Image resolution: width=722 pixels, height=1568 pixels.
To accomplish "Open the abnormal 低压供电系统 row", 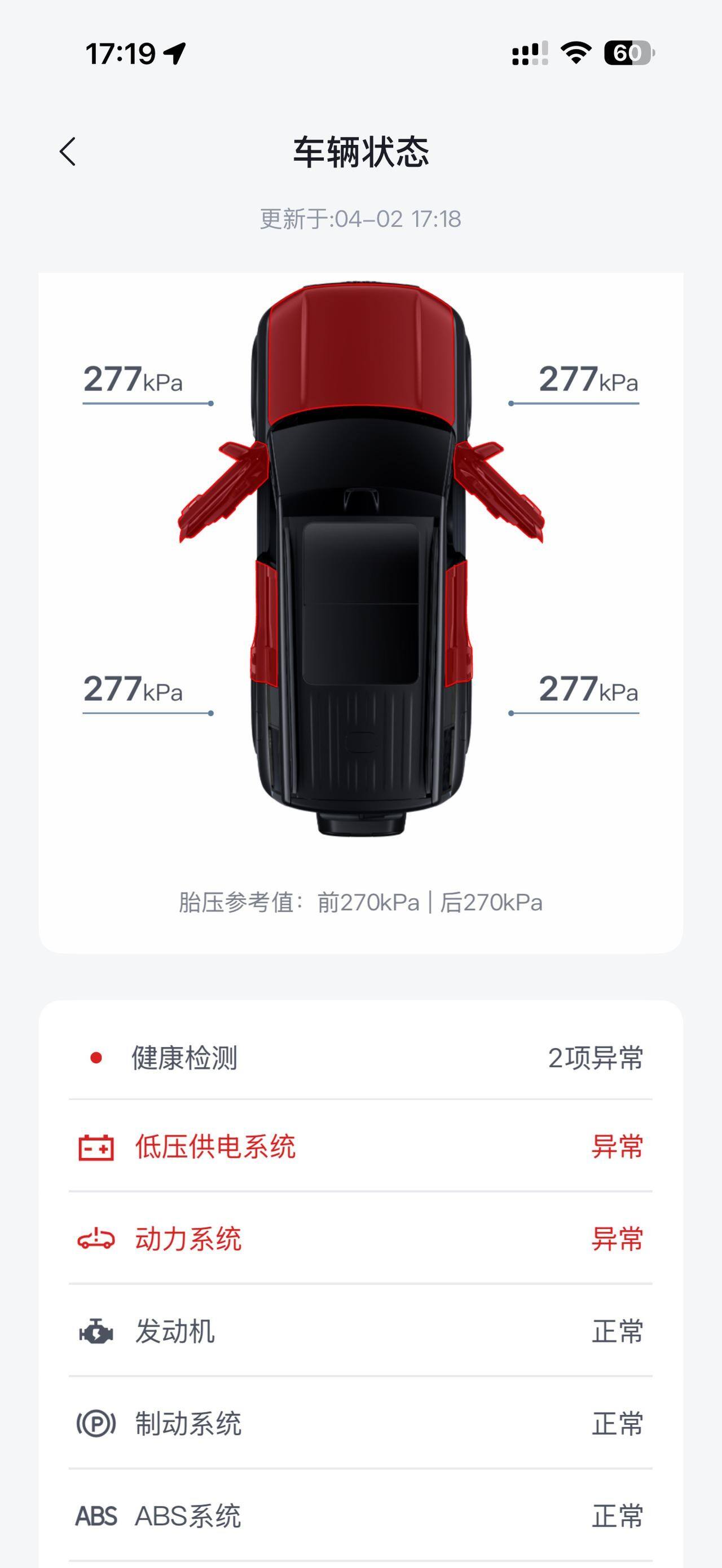I will click(360, 1147).
